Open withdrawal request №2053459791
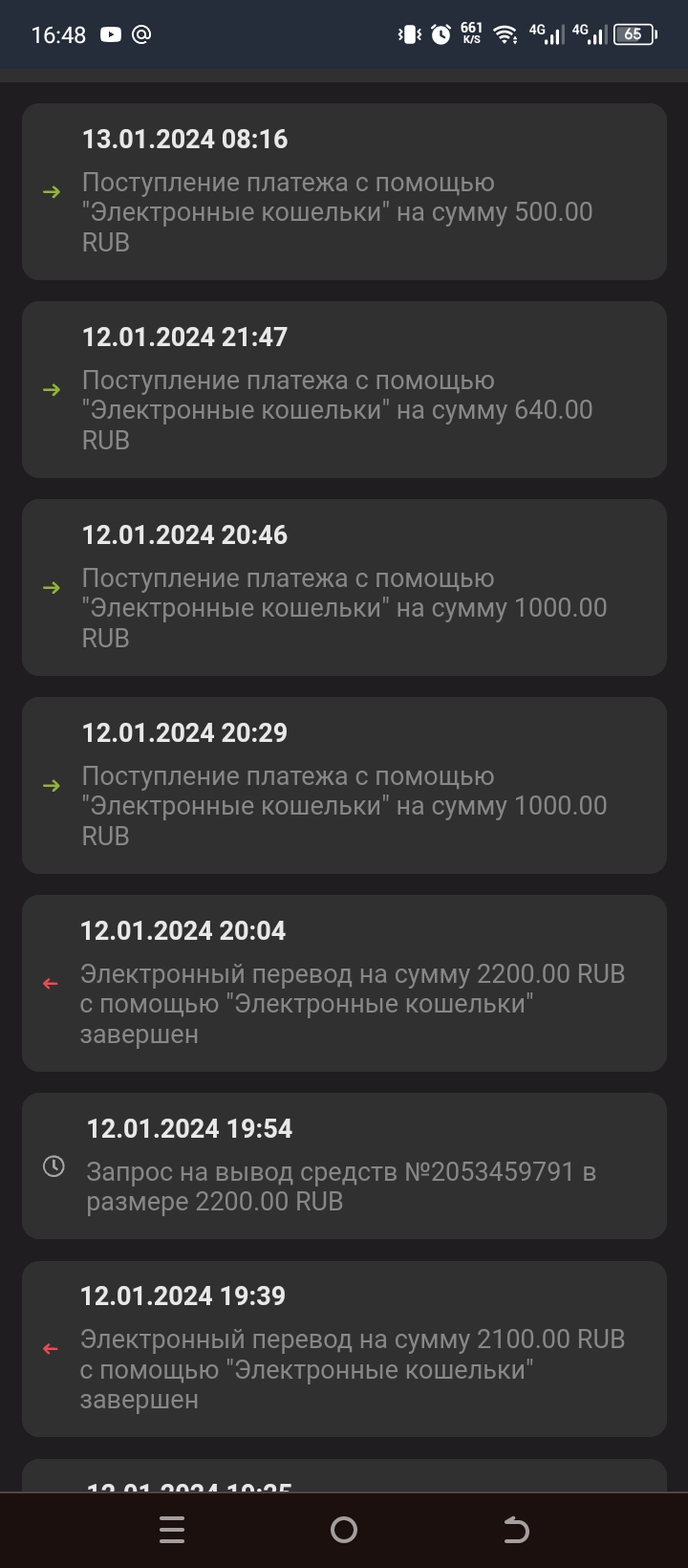Screen dimensions: 688x1568 (x=344, y=1165)
